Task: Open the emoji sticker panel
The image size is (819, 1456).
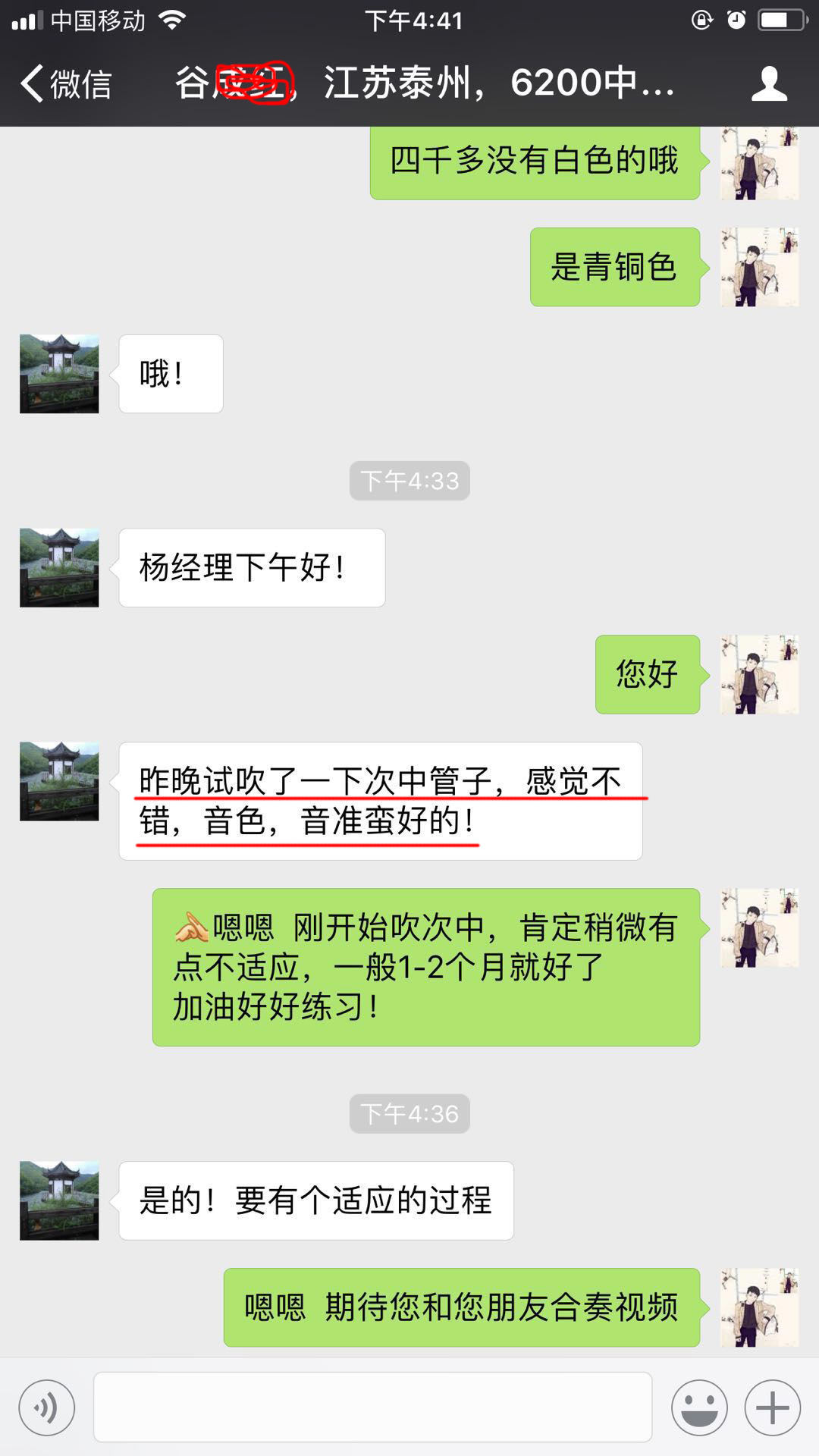Action: click(699, 1408)
